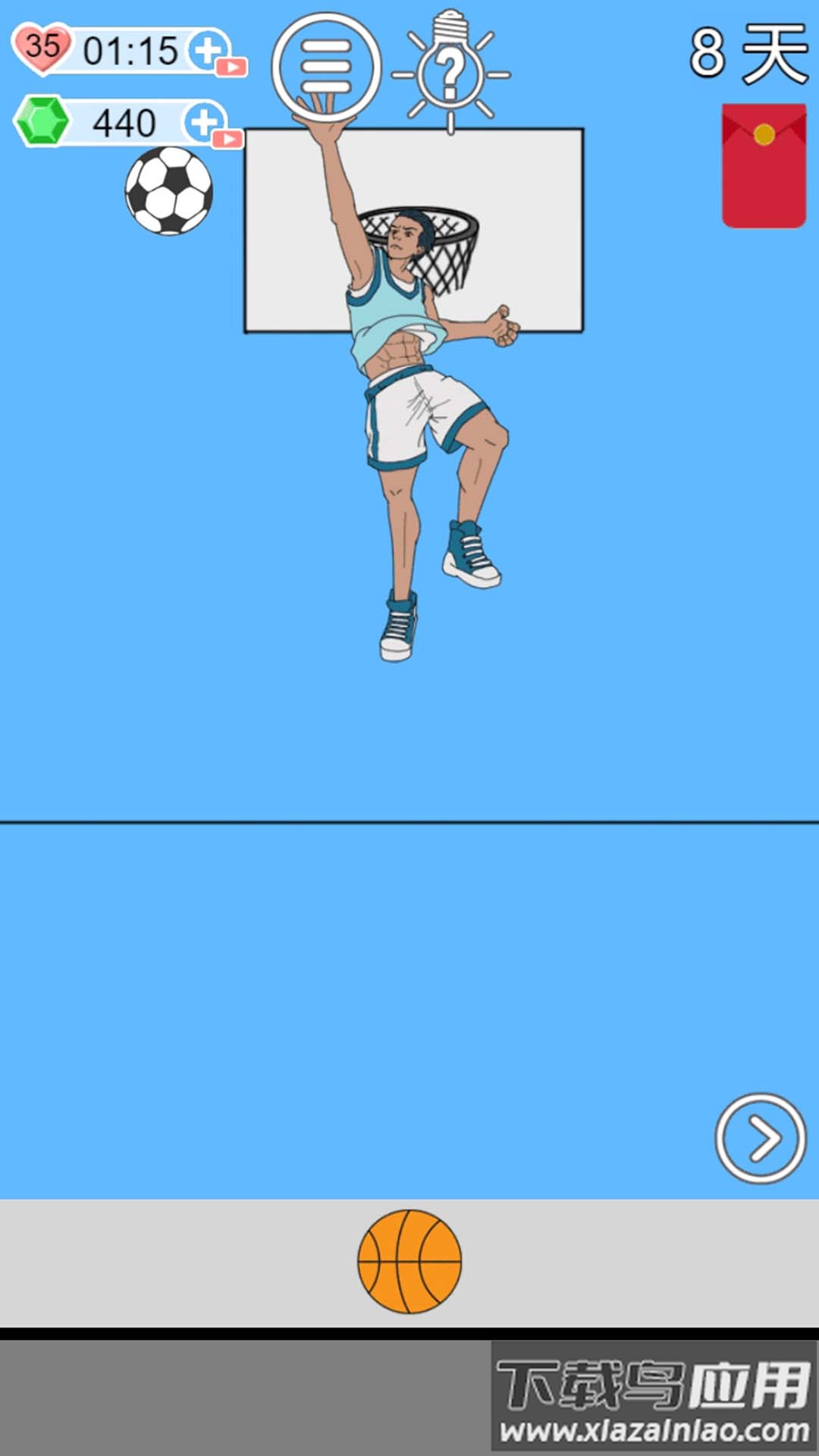
Task: Tap the orange basketball
Action: [x=409, y=1261]
